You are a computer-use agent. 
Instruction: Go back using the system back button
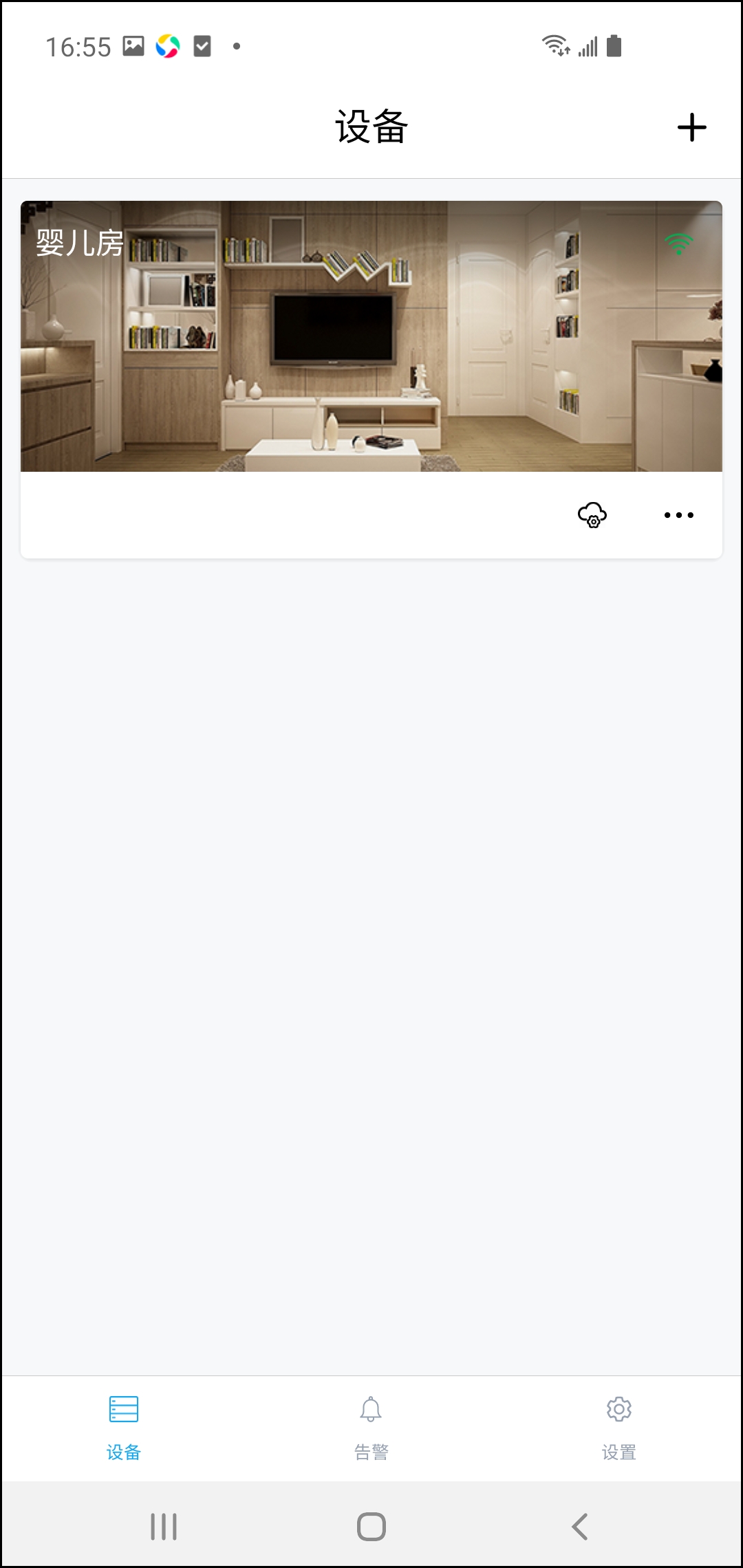coord(580,1527)
